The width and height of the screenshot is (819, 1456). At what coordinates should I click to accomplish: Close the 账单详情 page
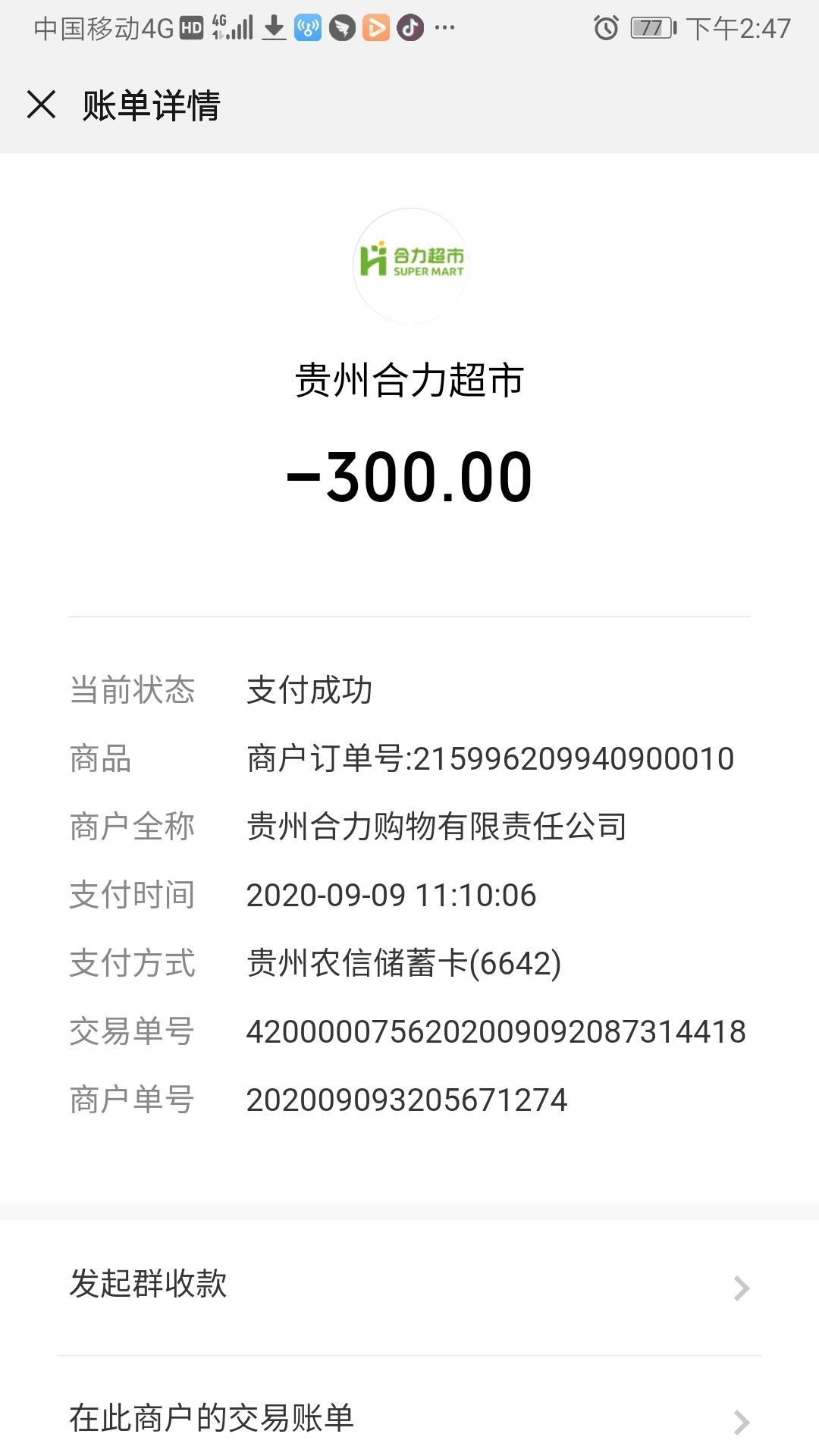[42, 105]
